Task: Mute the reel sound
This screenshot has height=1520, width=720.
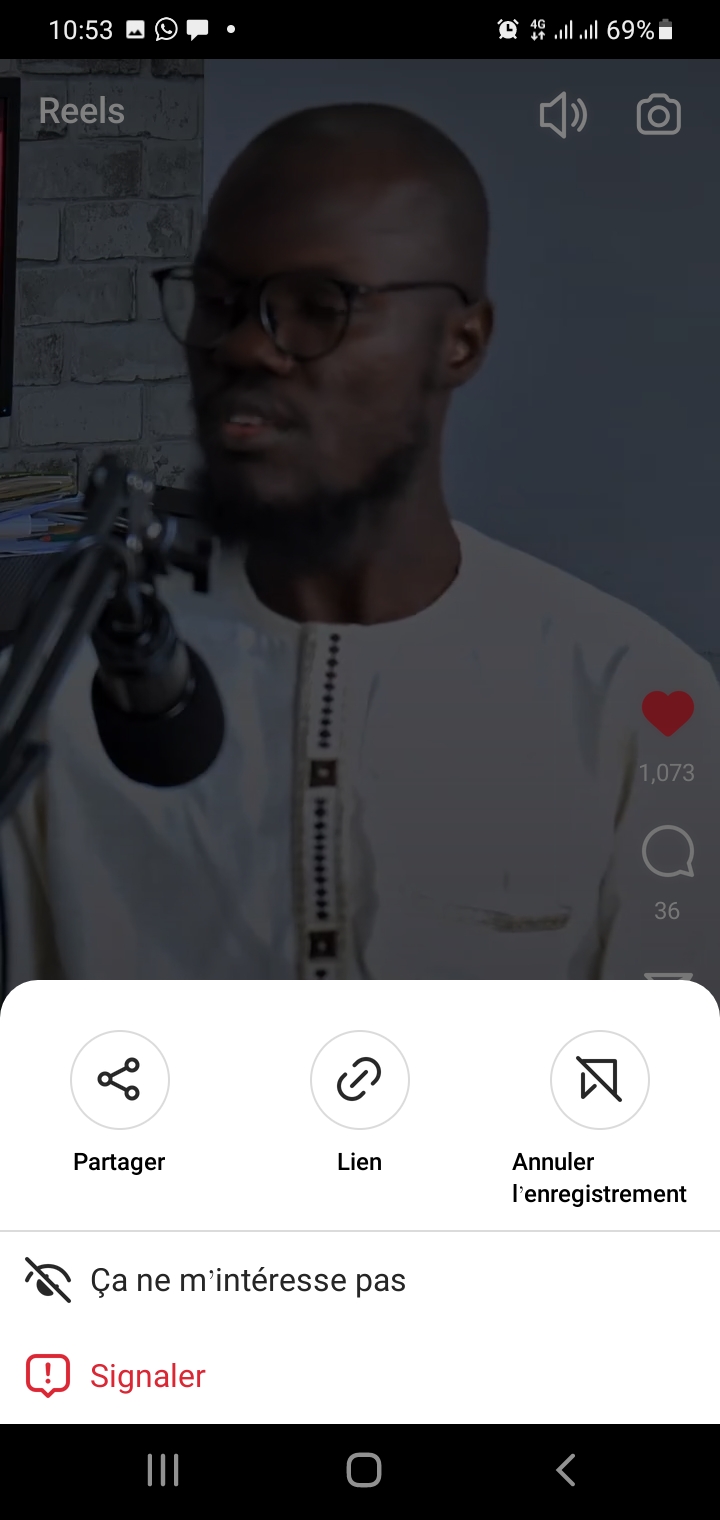Action: (563, 116)
